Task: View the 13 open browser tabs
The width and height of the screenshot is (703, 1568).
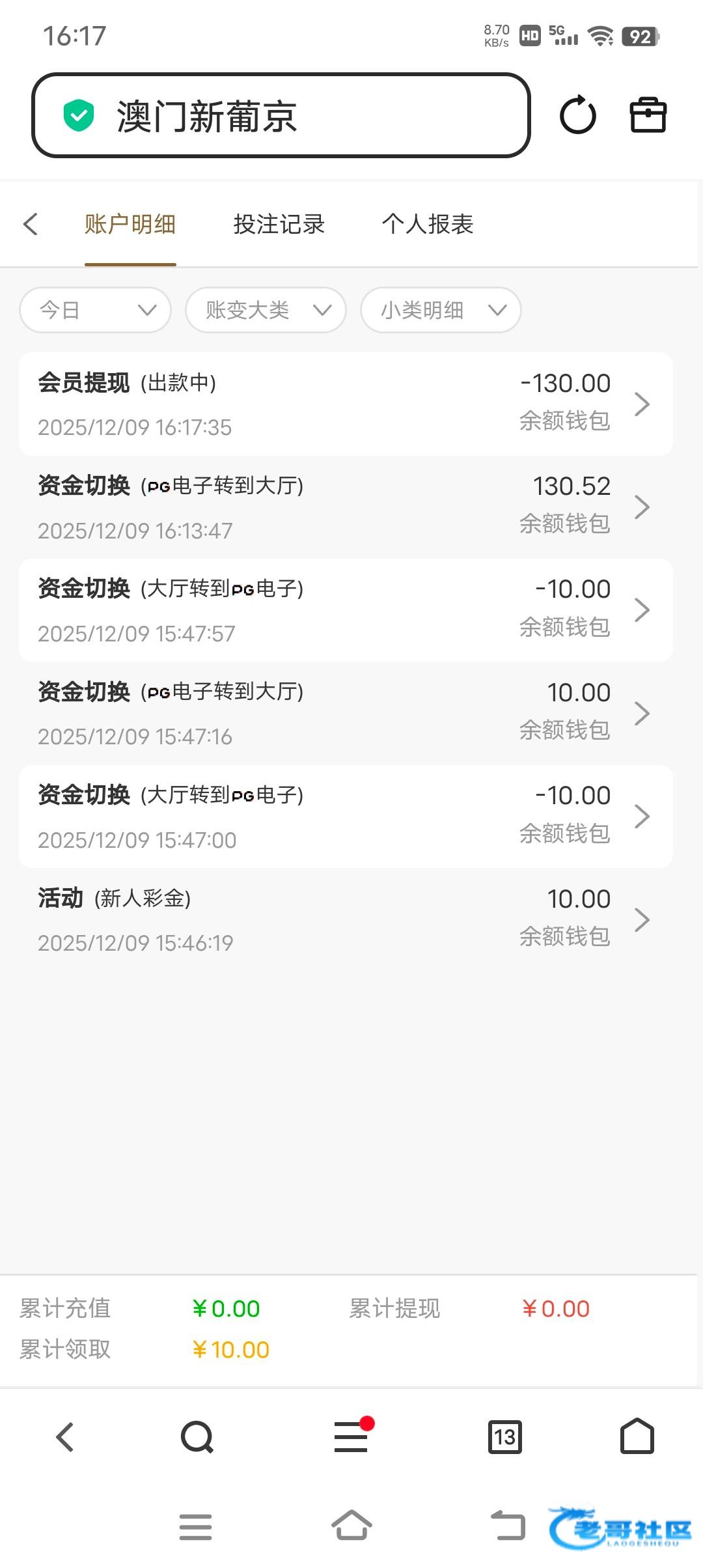Action: [504, 1436]
